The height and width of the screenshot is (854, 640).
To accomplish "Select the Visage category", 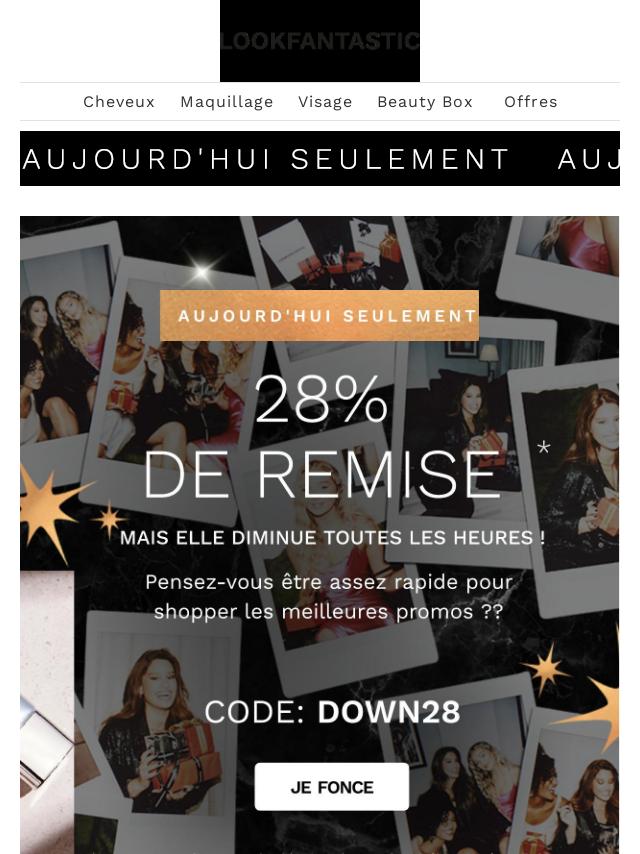I will (x=325, y=102).
